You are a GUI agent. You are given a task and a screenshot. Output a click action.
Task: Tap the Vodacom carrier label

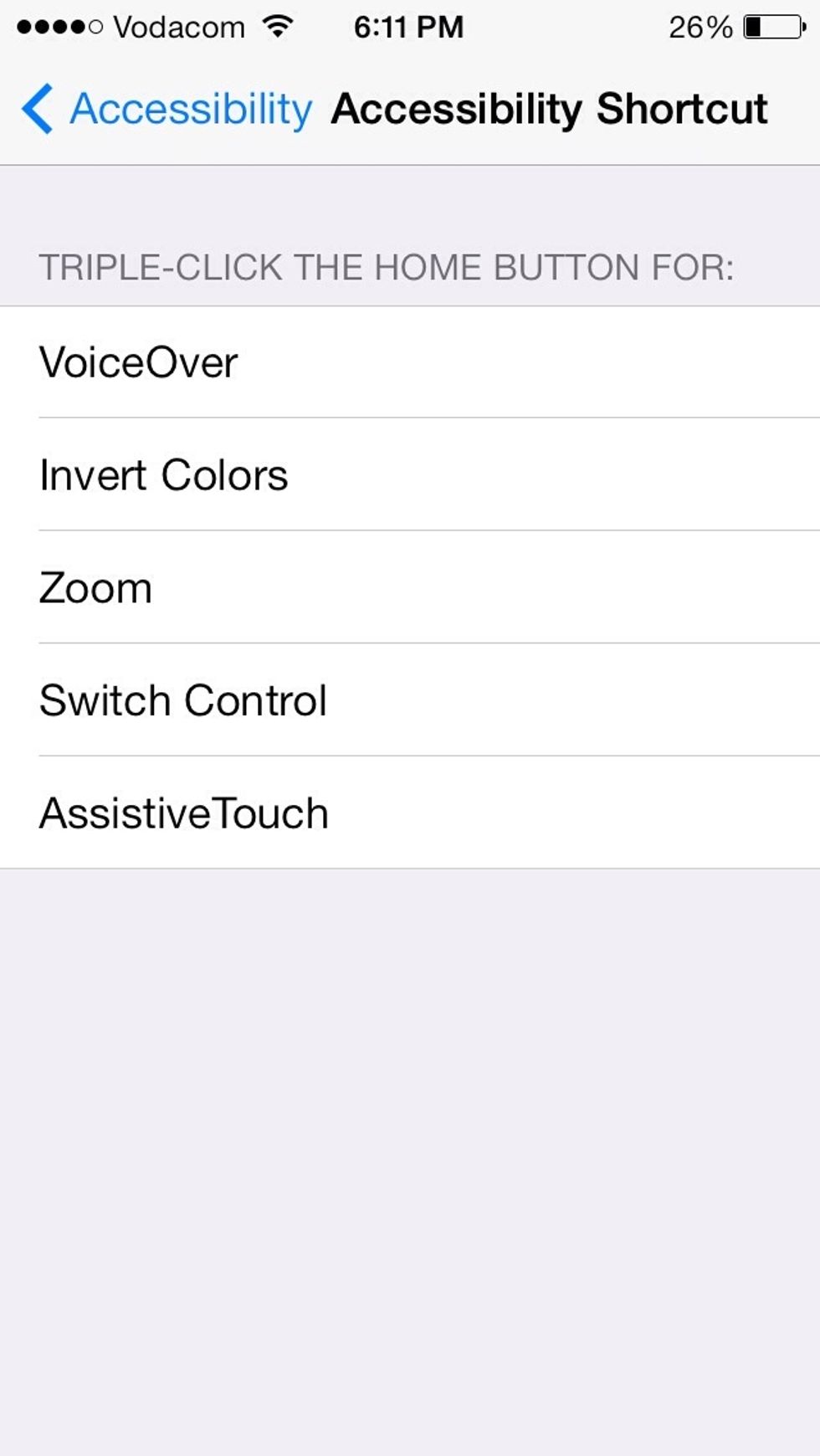(176, 27)
